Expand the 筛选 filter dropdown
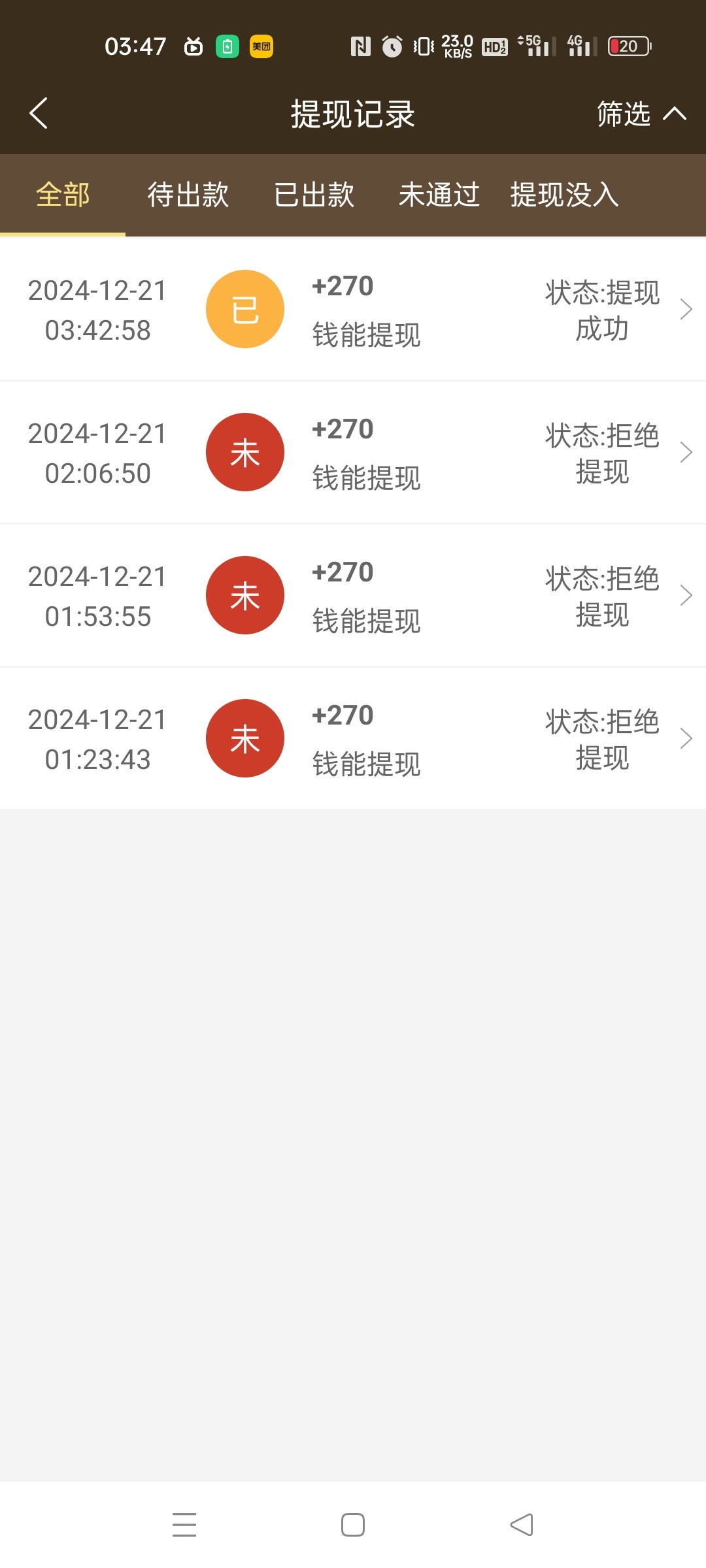The image size is (706, 1568). coord(641,114)
